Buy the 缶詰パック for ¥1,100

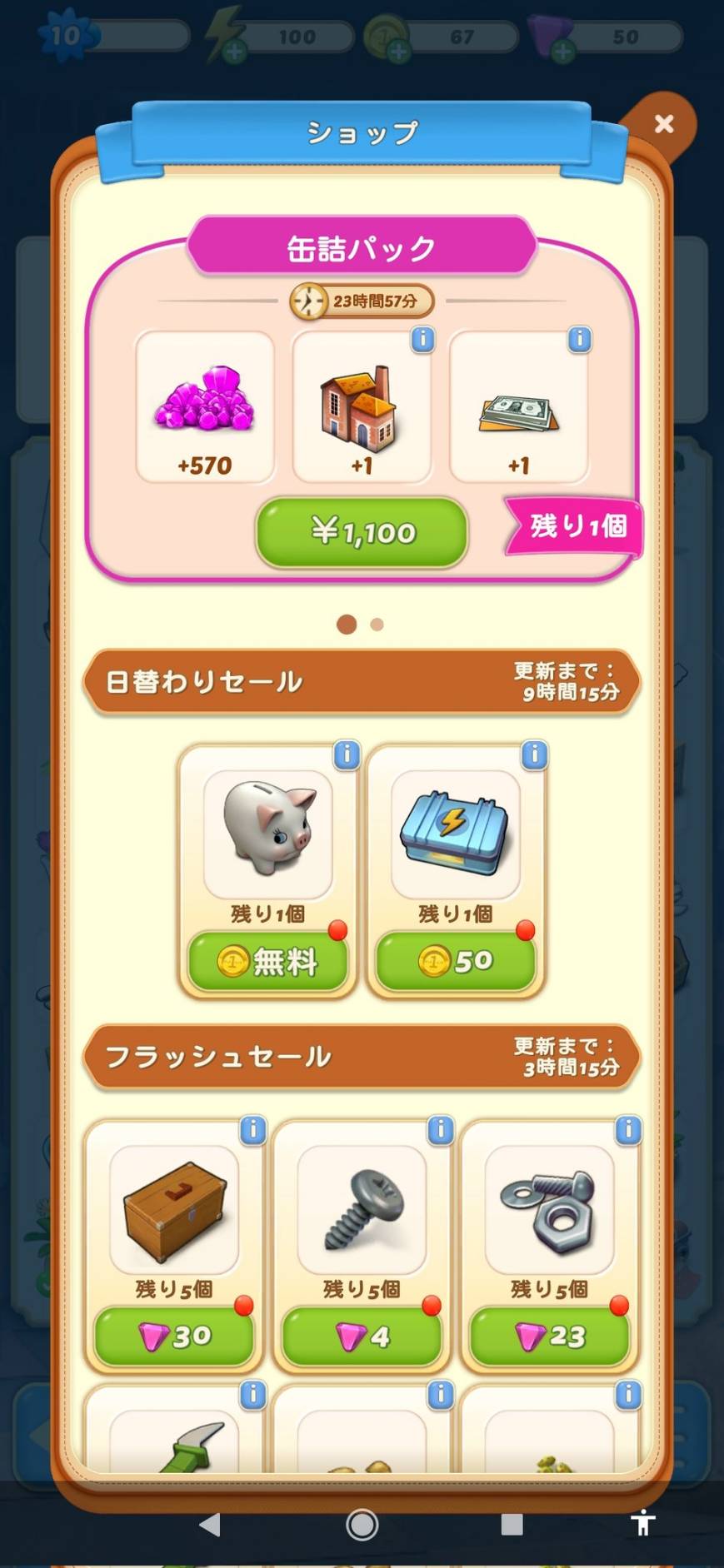(x=362, y=532)
